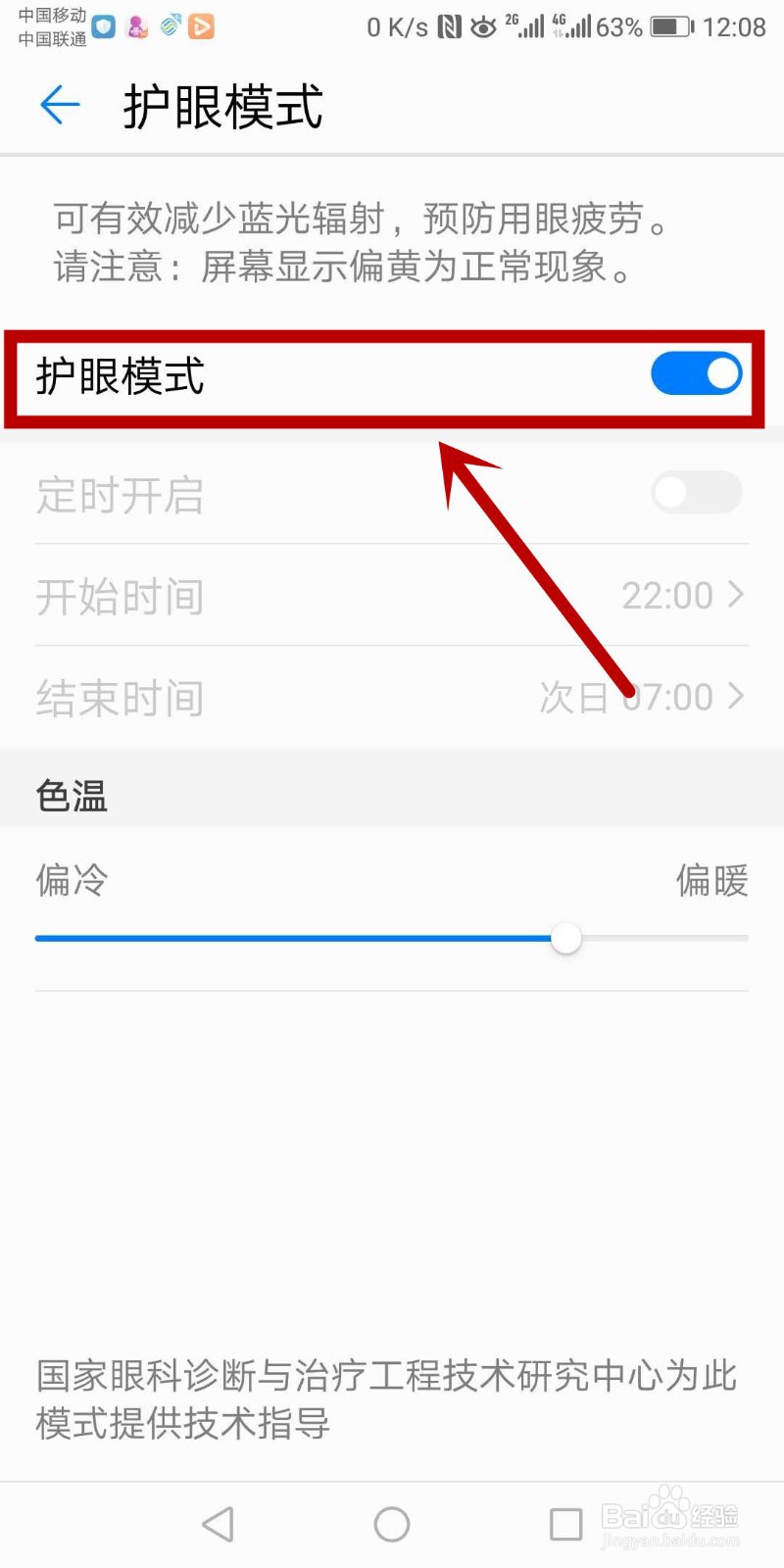Tap the 偏暖 warm label
784x1568 pixels.
tap(711, 882)
